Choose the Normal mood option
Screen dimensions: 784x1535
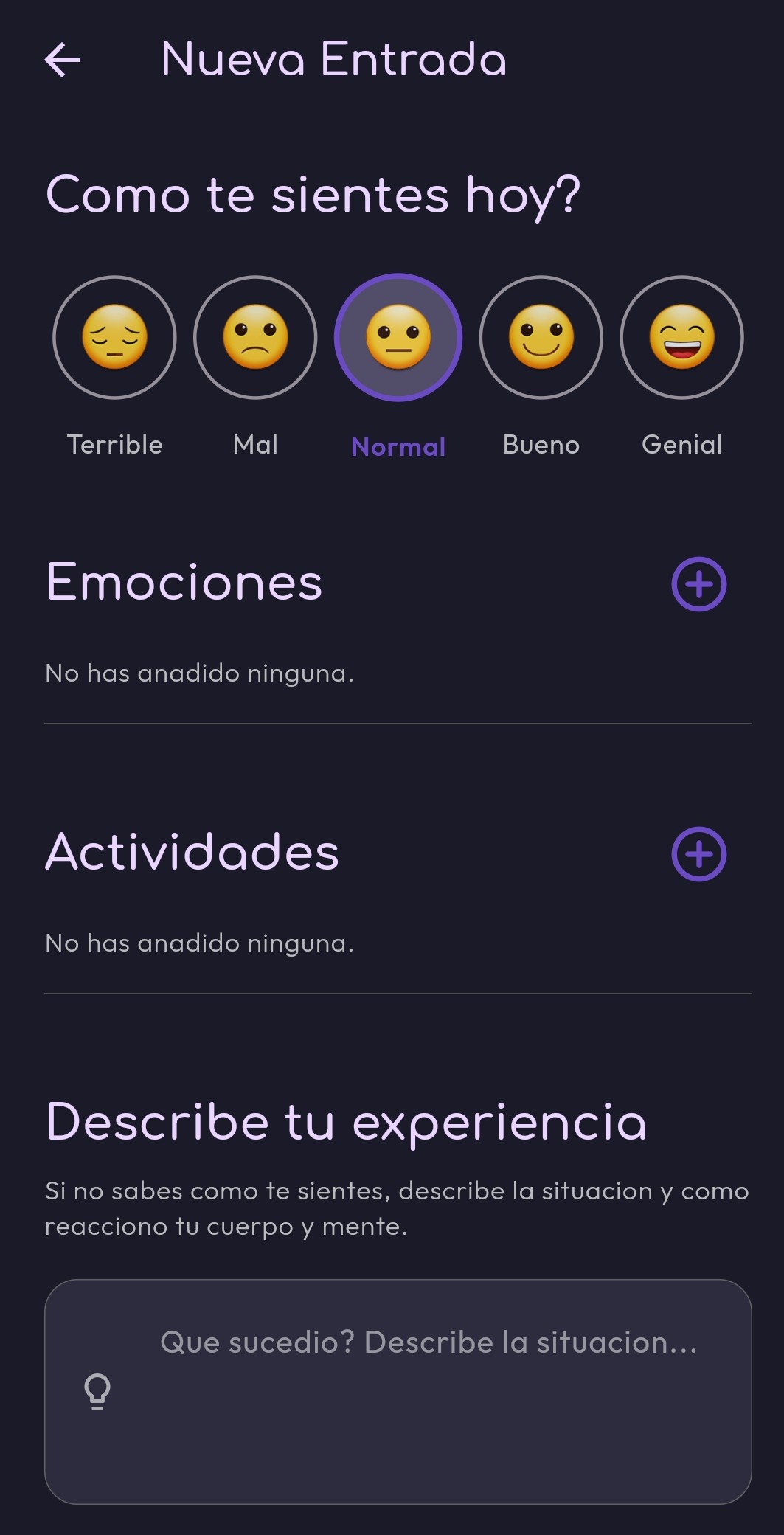398,337
